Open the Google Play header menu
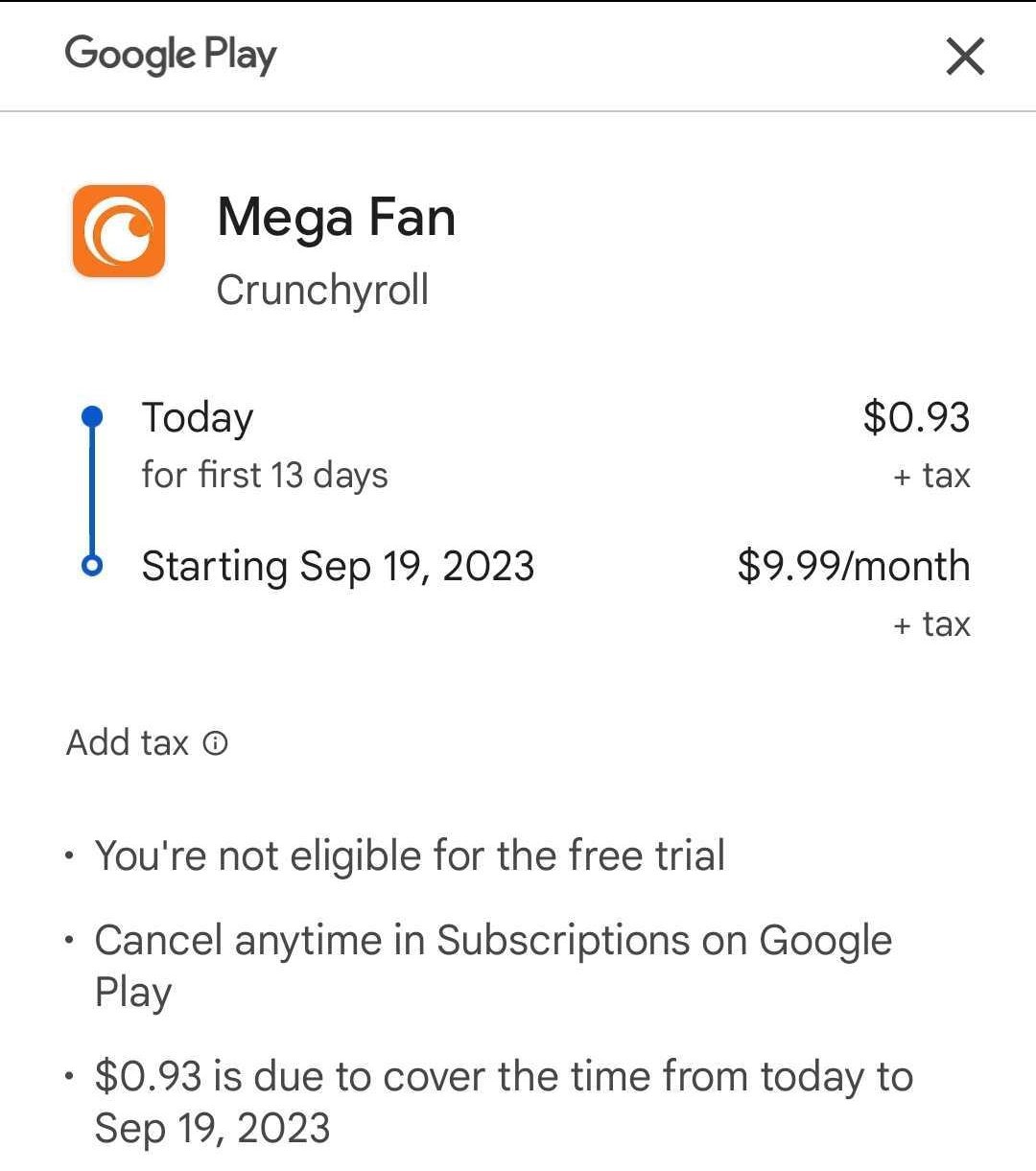Viewport: 1036px width, 1171px height. [x=169, y=55]
